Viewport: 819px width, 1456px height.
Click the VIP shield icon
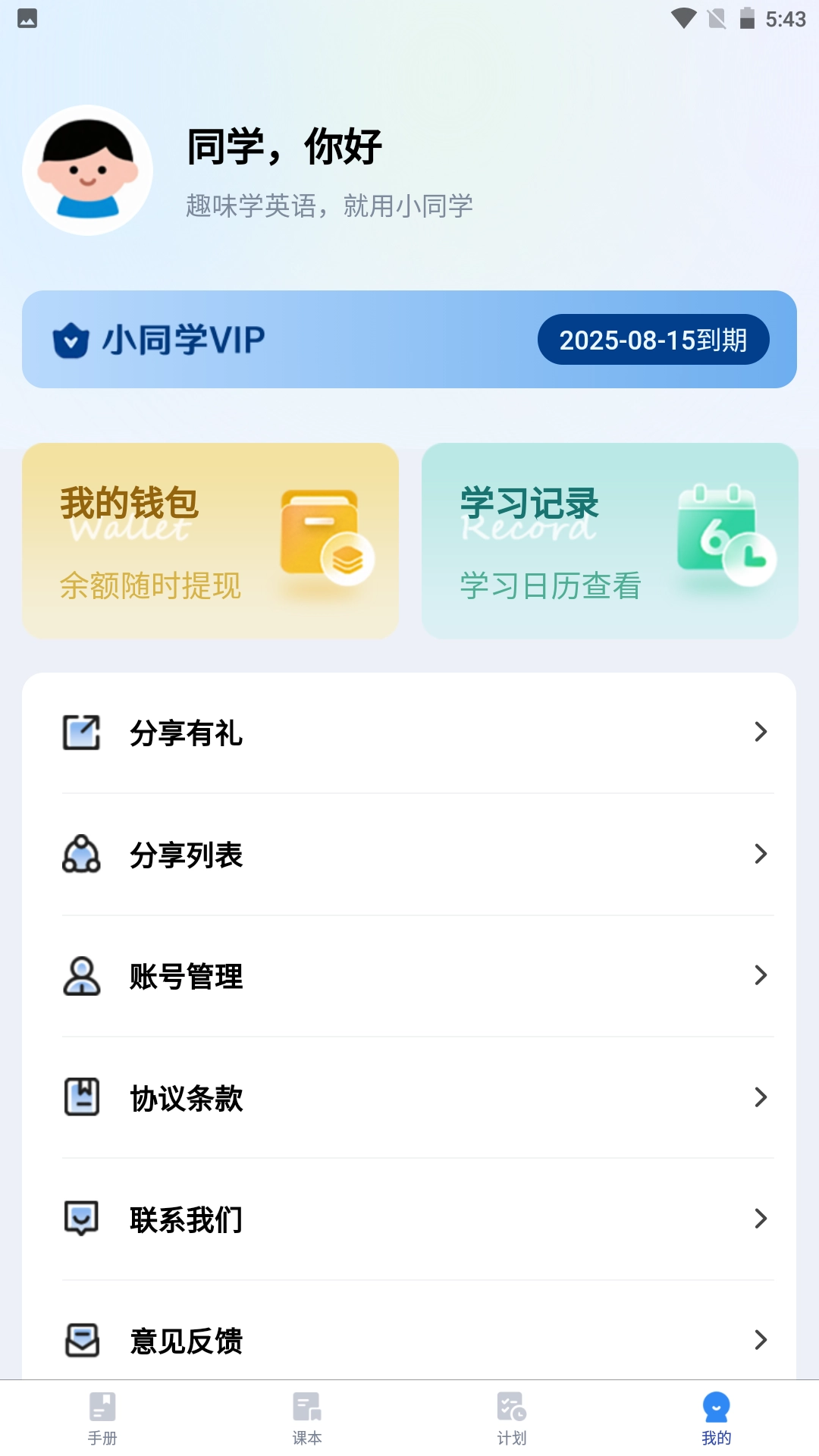coord(70,339)
